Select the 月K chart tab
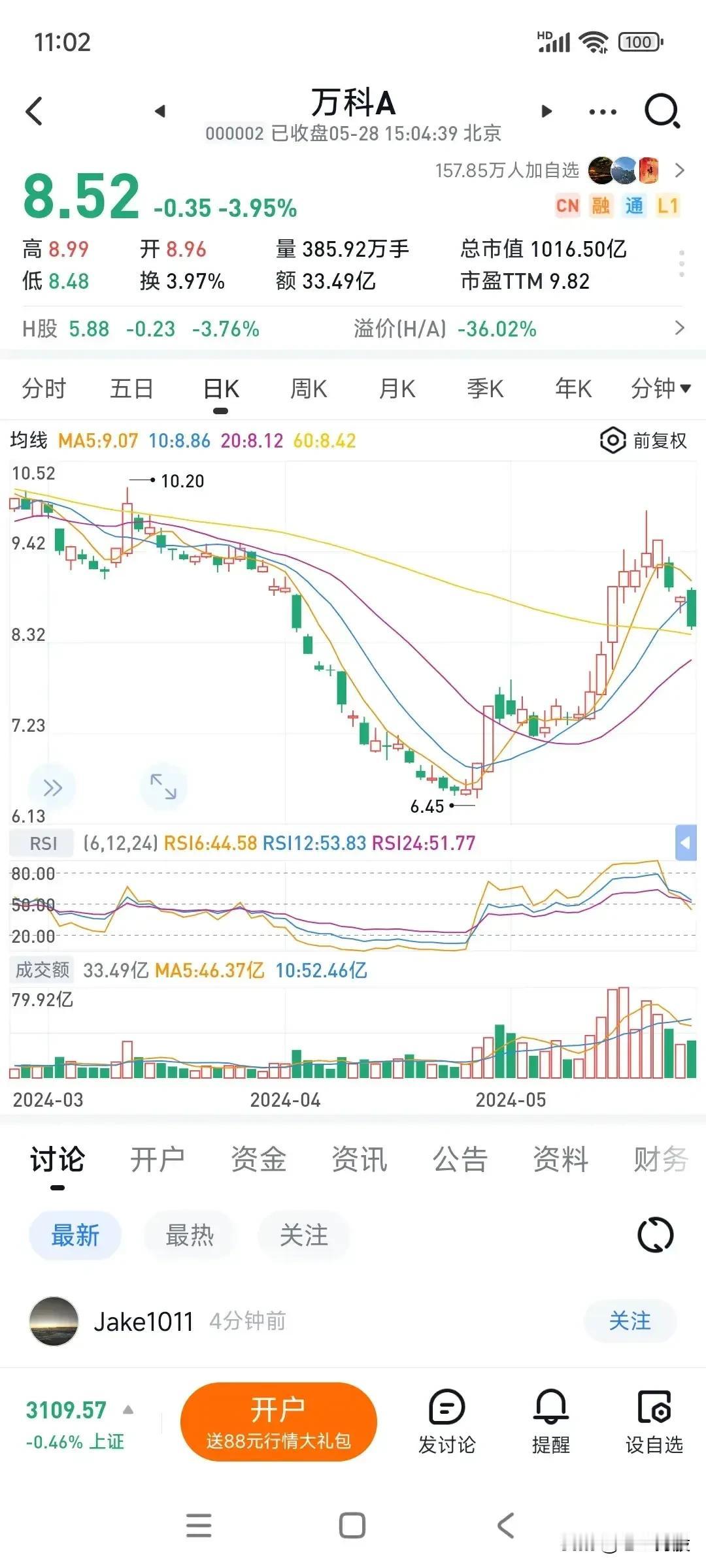This screenshot has width=706, height=1568. (x=397, y=389)
